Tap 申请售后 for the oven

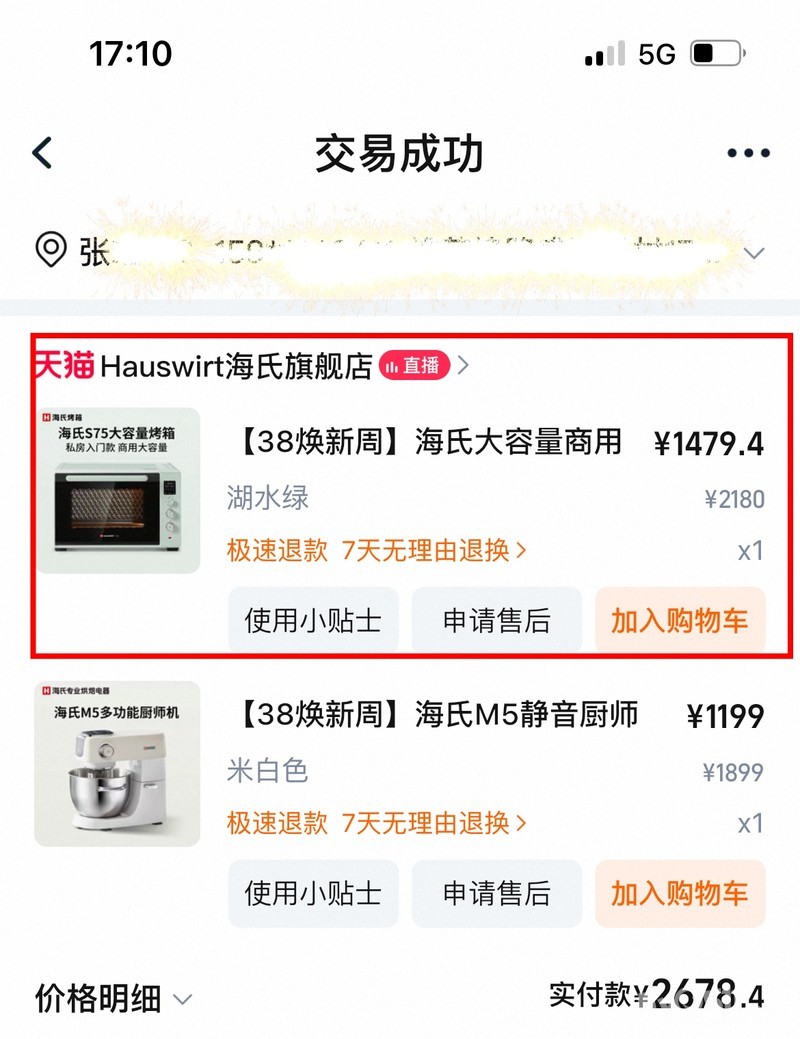[497, 620]
